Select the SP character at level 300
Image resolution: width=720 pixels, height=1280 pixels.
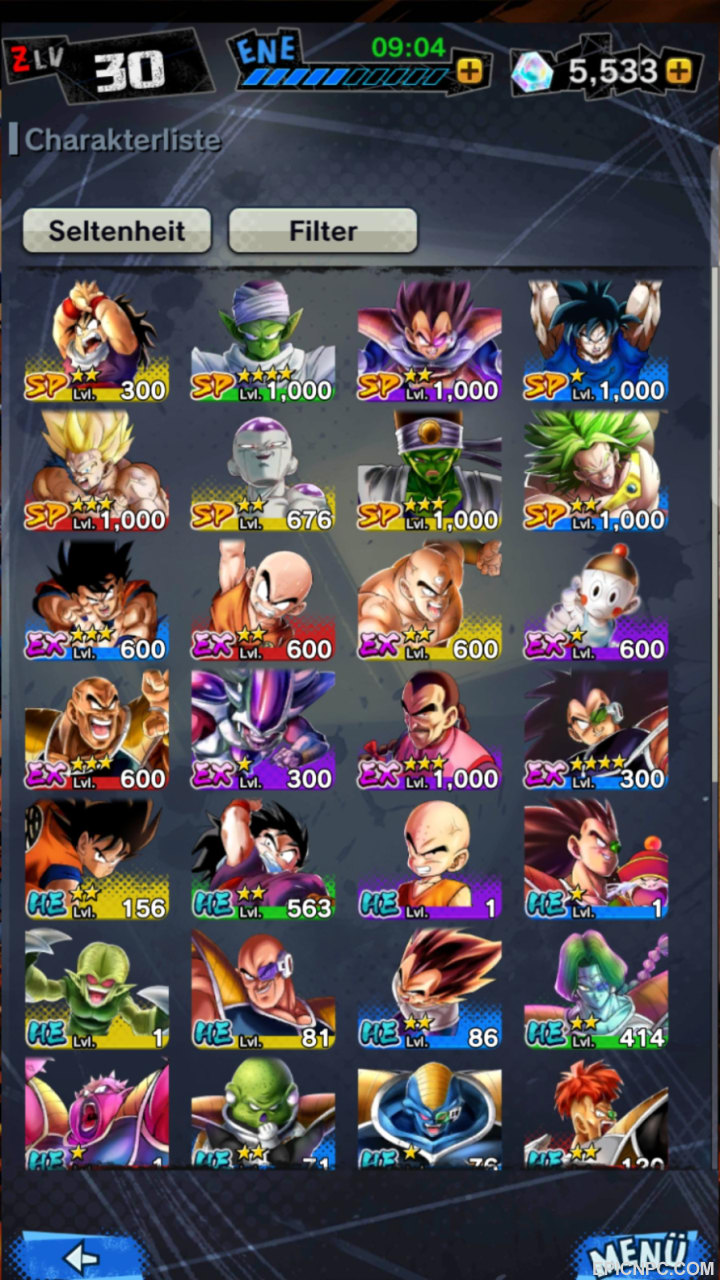[x=97, y=340]
